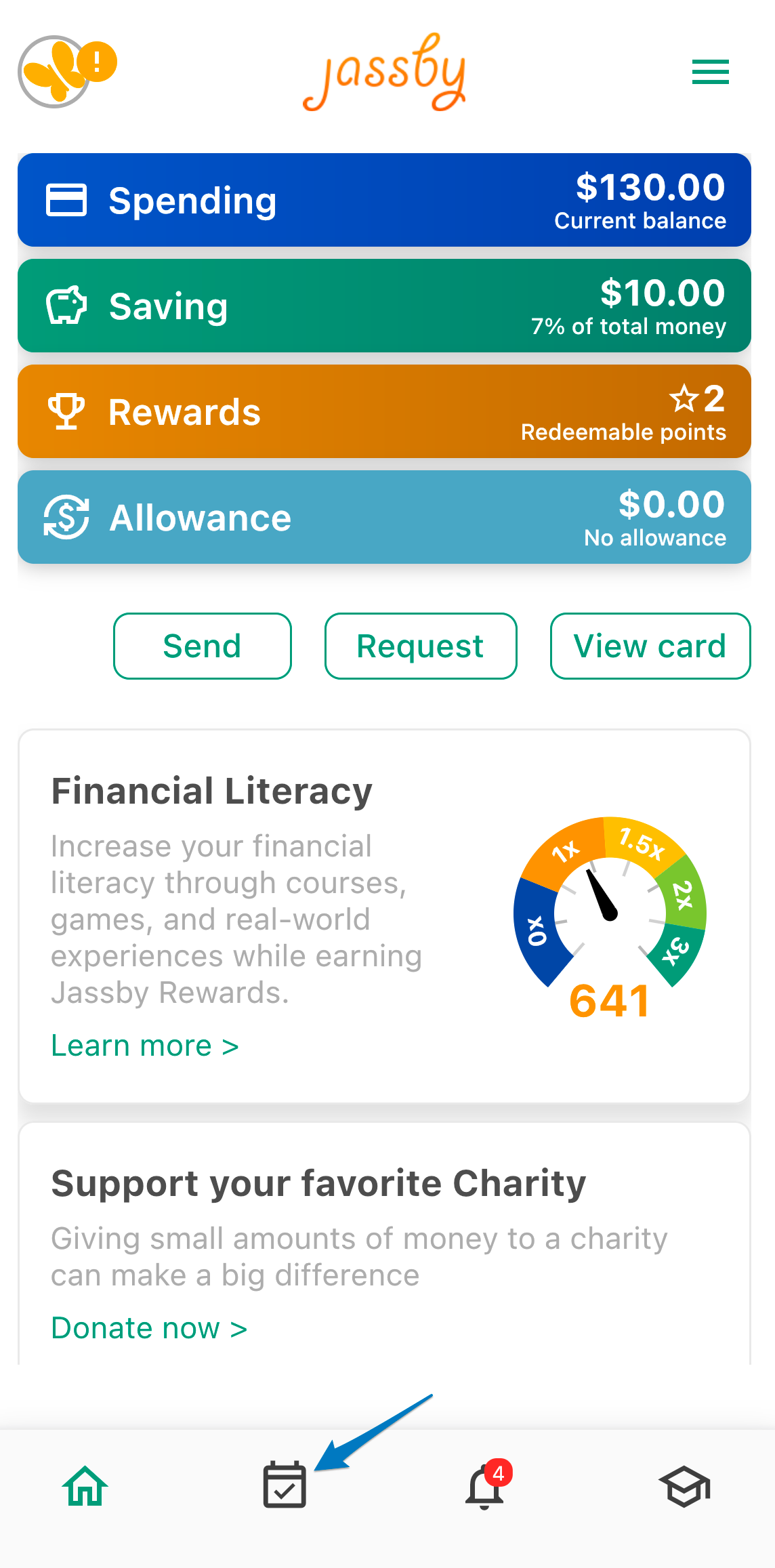Screen dimensions: 775x1568
Task: Tap the Send button
Action: click(203, 646)
